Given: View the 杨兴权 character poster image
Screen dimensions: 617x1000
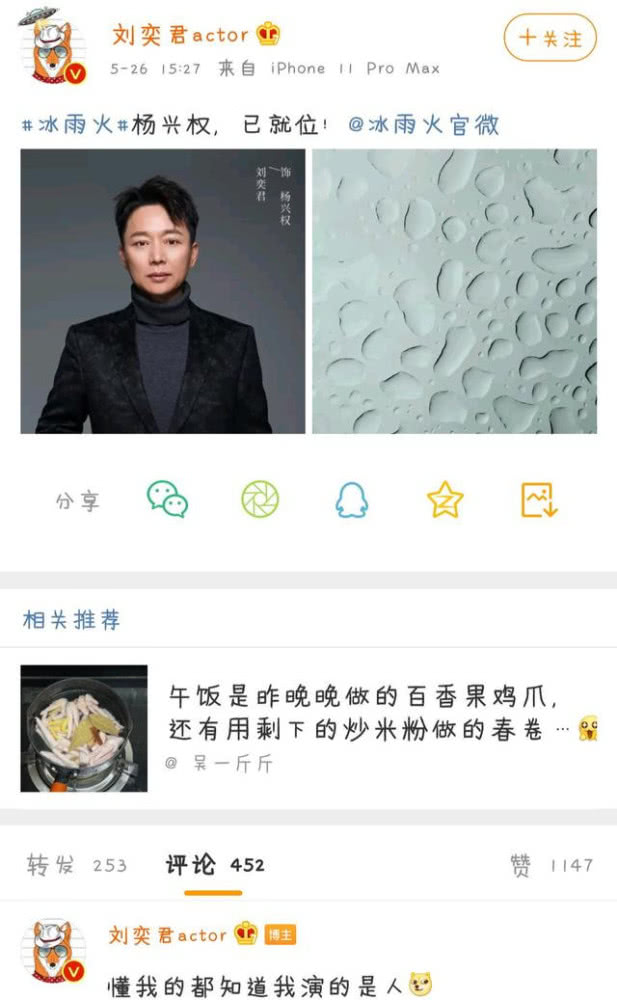Looking at the screenshot, I should tap(163, 291).
